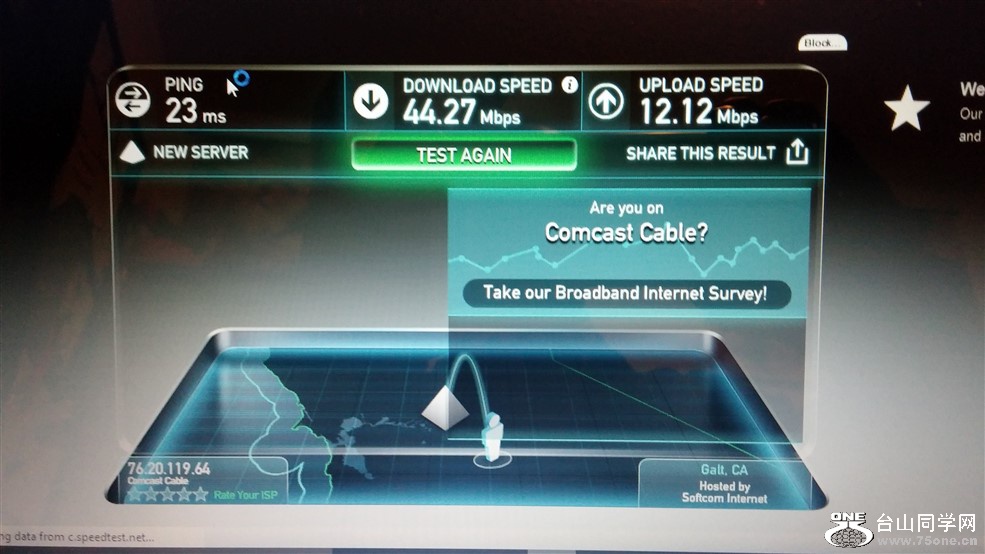Image resolution: width=985 pixels, height=554 pixels.
Task: Share this result
Action: pyautogui.click(x=715, y=153)
